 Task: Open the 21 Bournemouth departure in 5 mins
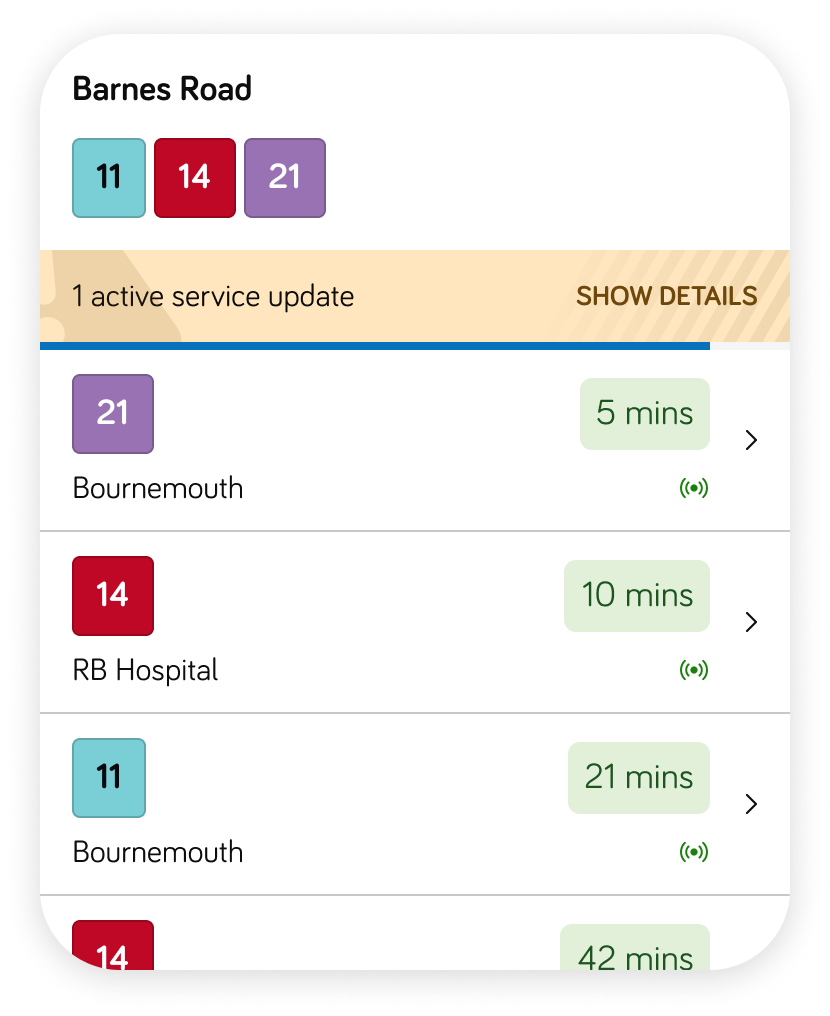414,440
